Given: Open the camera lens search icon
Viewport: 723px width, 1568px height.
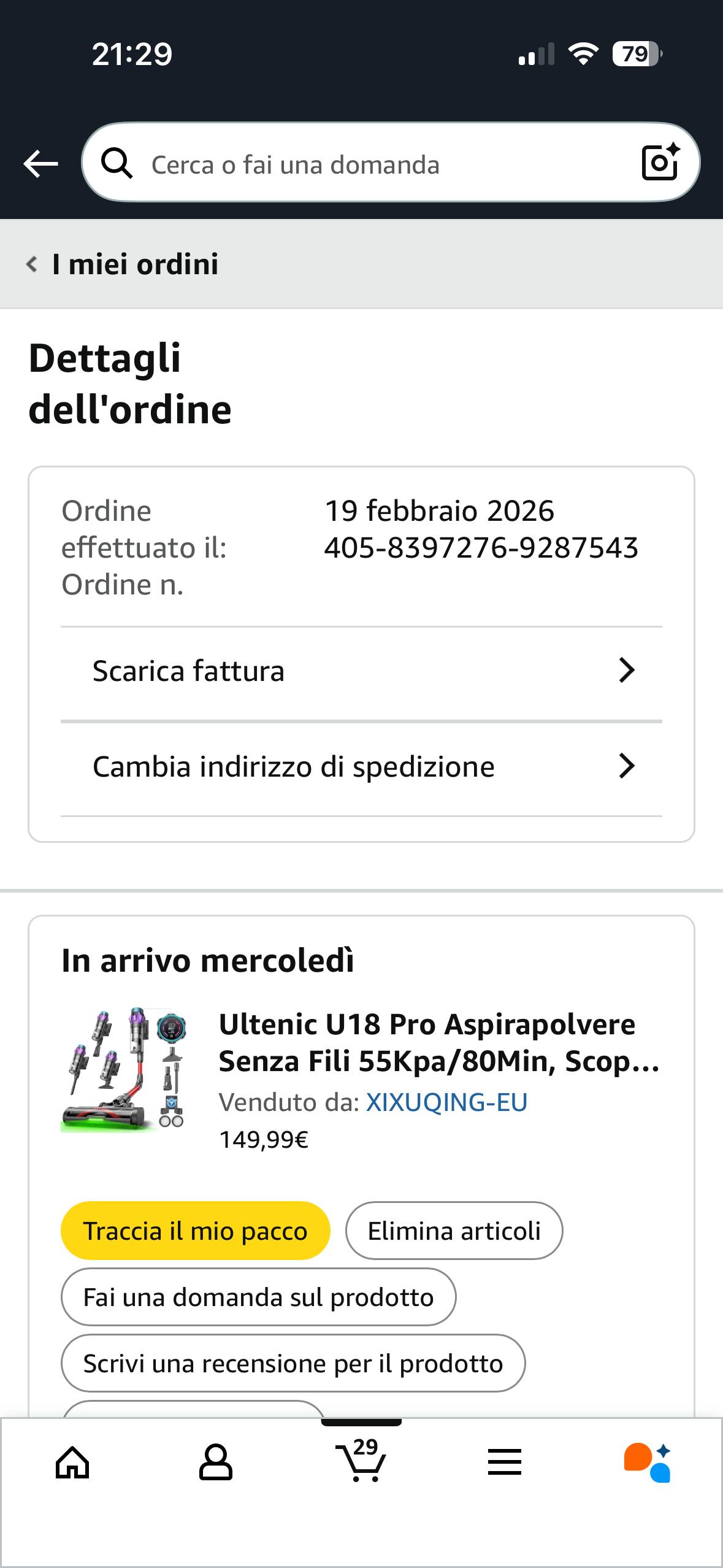Looking at the screenshot, I should (x=660, y=163).
